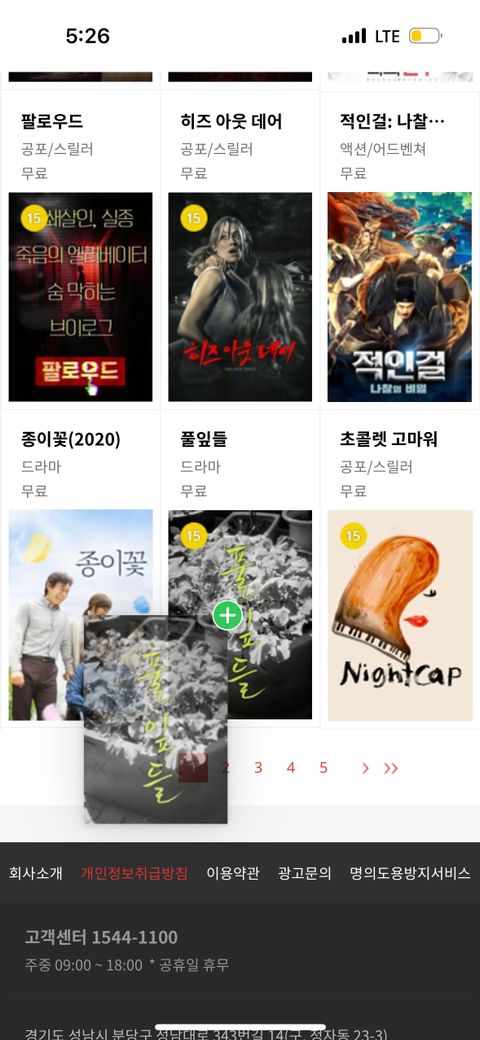480x1040 pixels.
Task: Jump to the last page double arrow
Action: [390, 768]
